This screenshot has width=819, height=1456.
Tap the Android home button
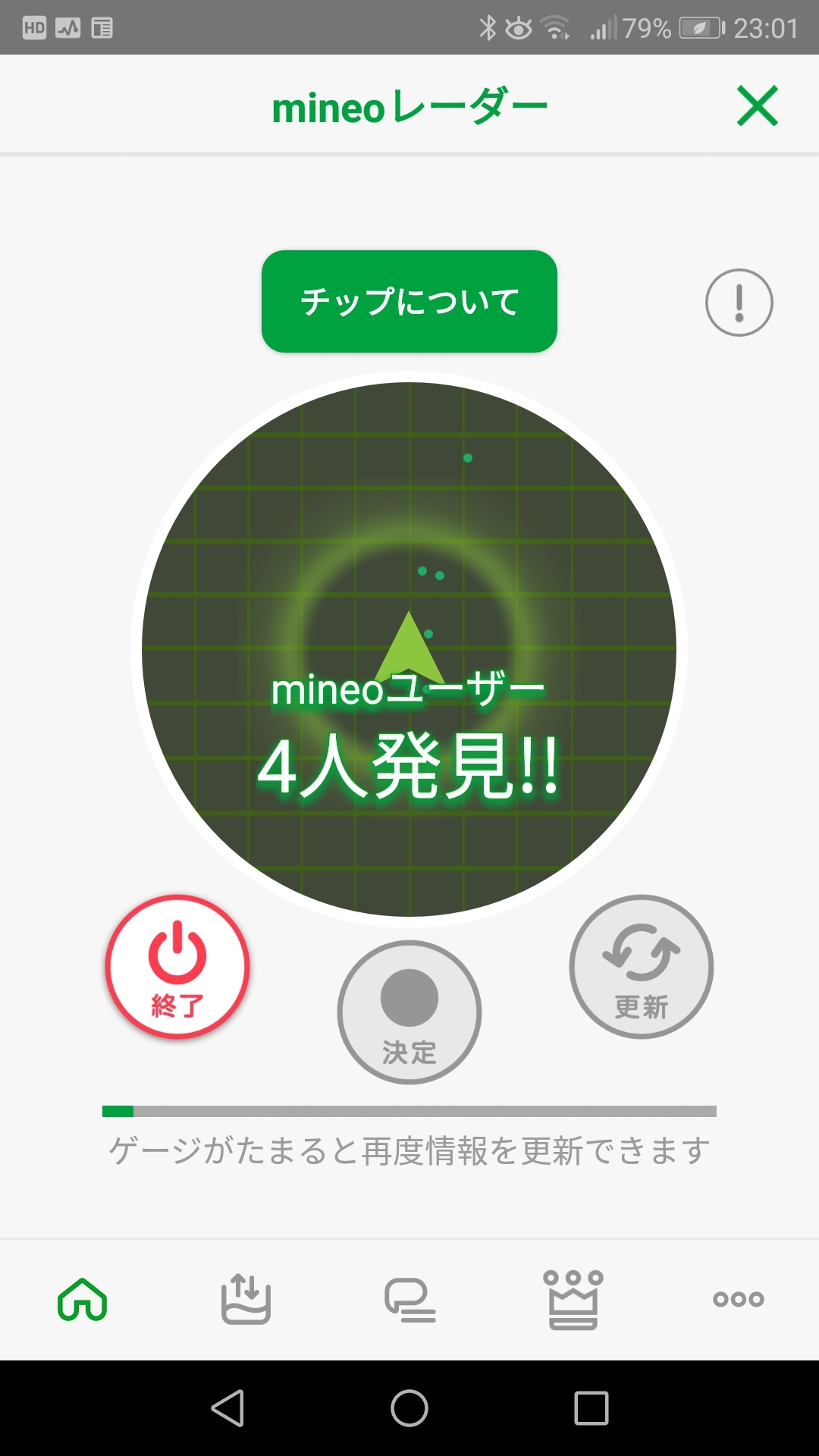[x=409, y=1408]
